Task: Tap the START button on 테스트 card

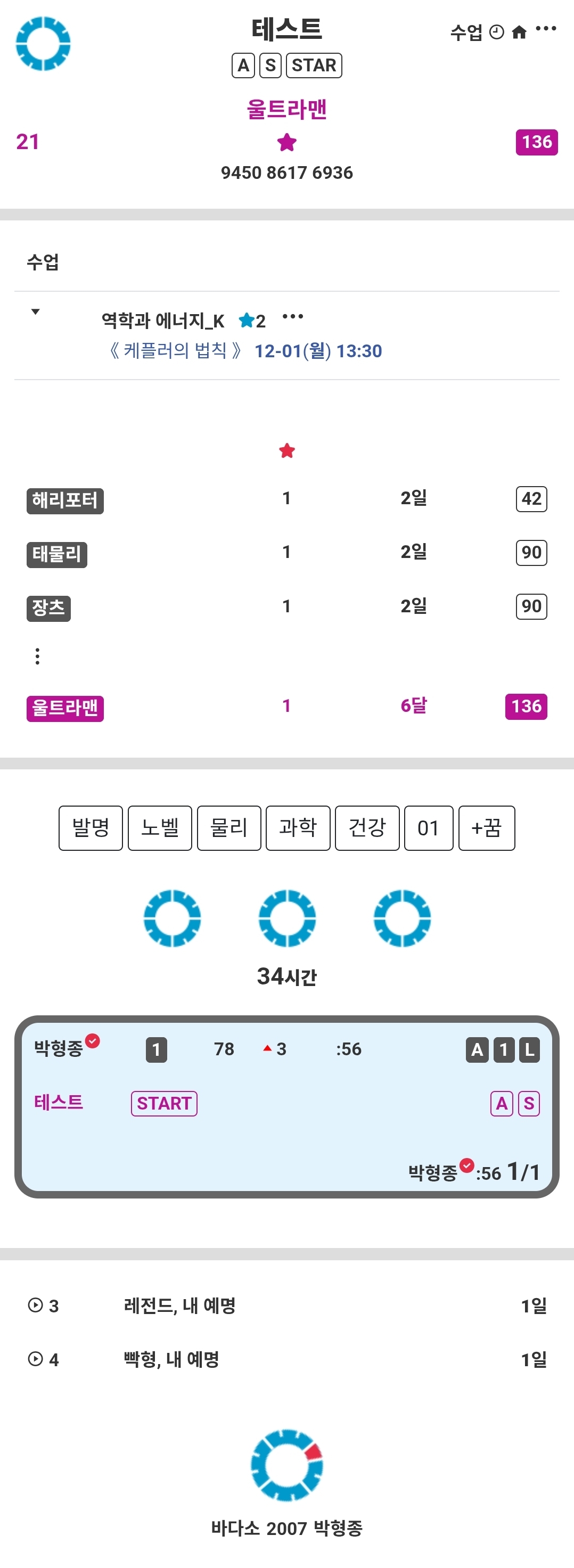Action: (x=164, y=1103)
